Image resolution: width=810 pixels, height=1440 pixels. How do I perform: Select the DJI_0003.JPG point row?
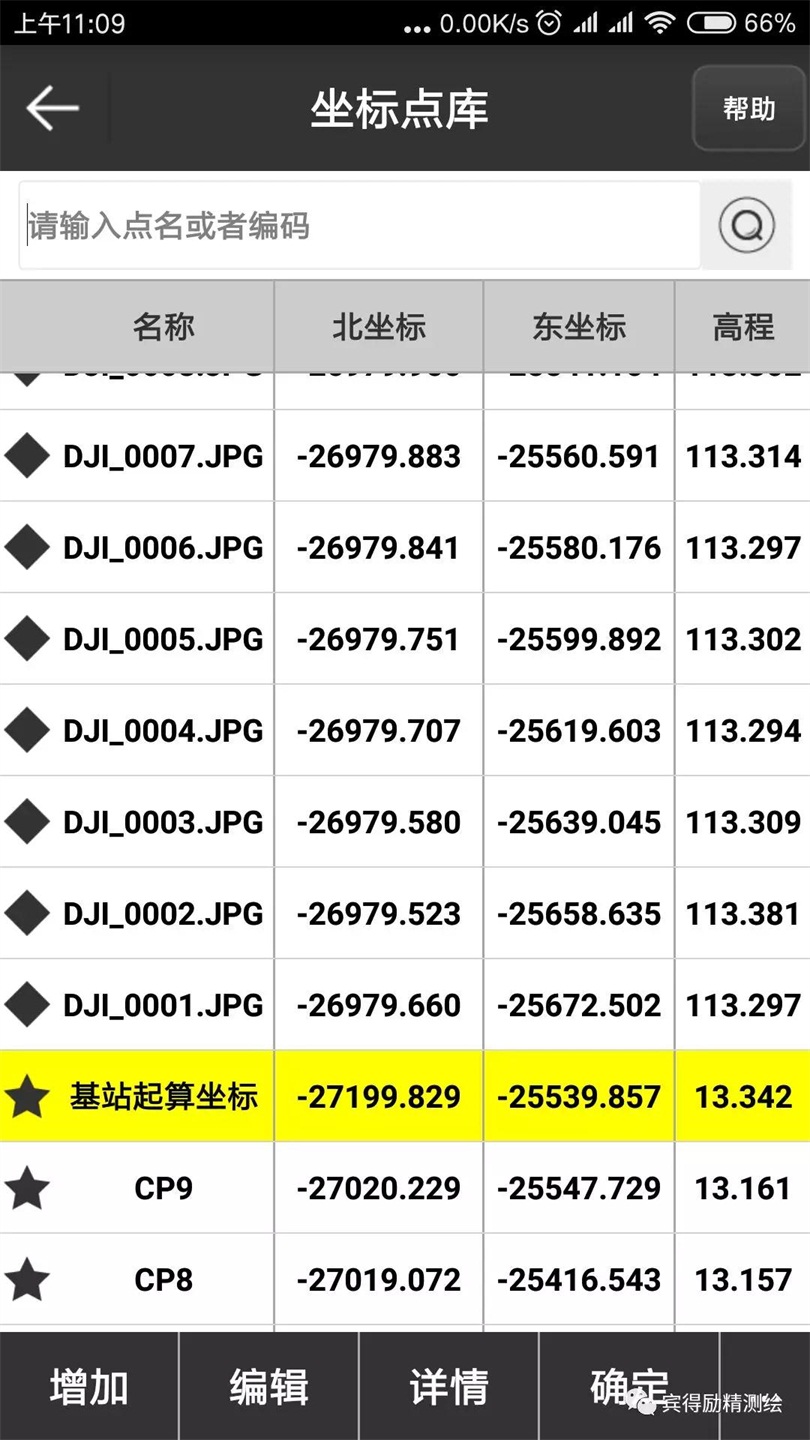[163, 822]
